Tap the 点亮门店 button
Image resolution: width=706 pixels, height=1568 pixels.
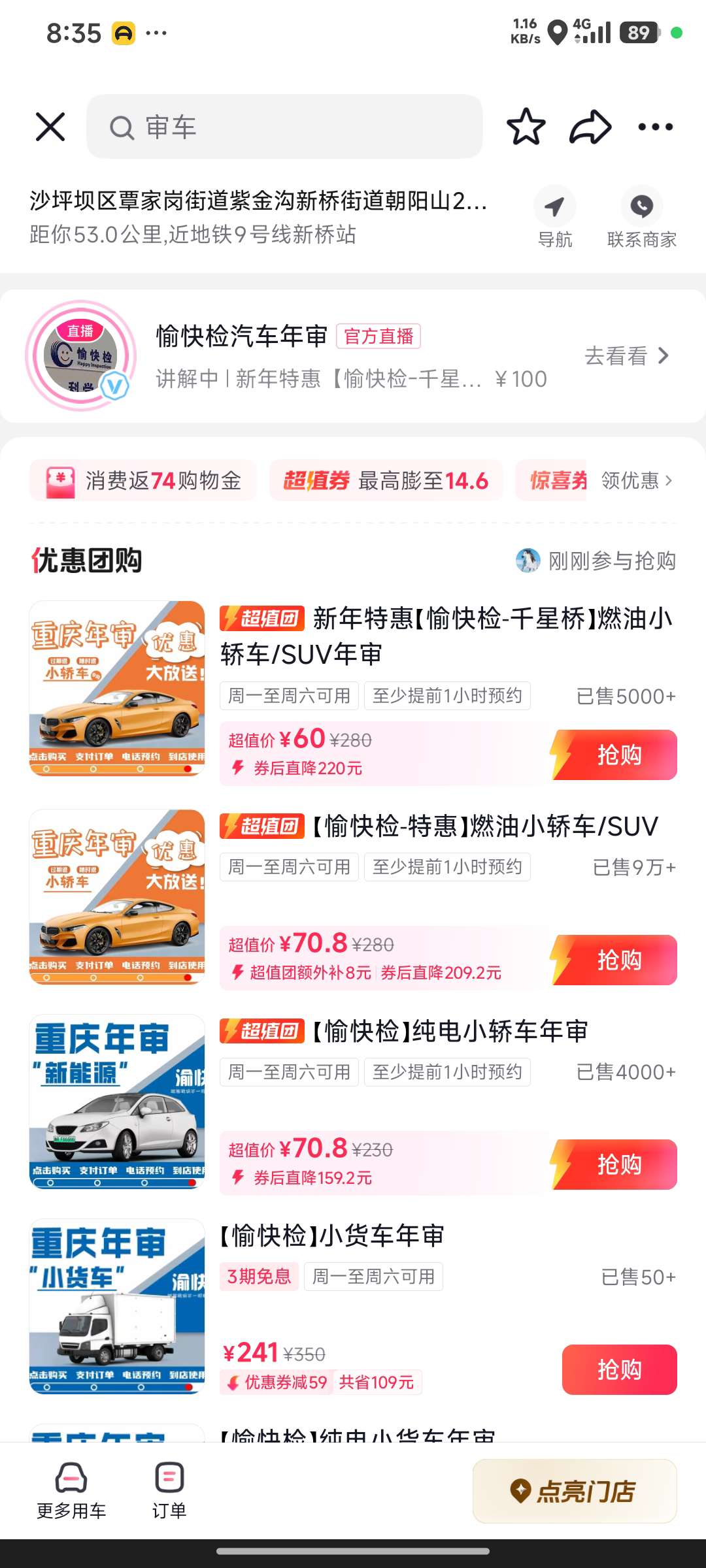point(574,1491)
